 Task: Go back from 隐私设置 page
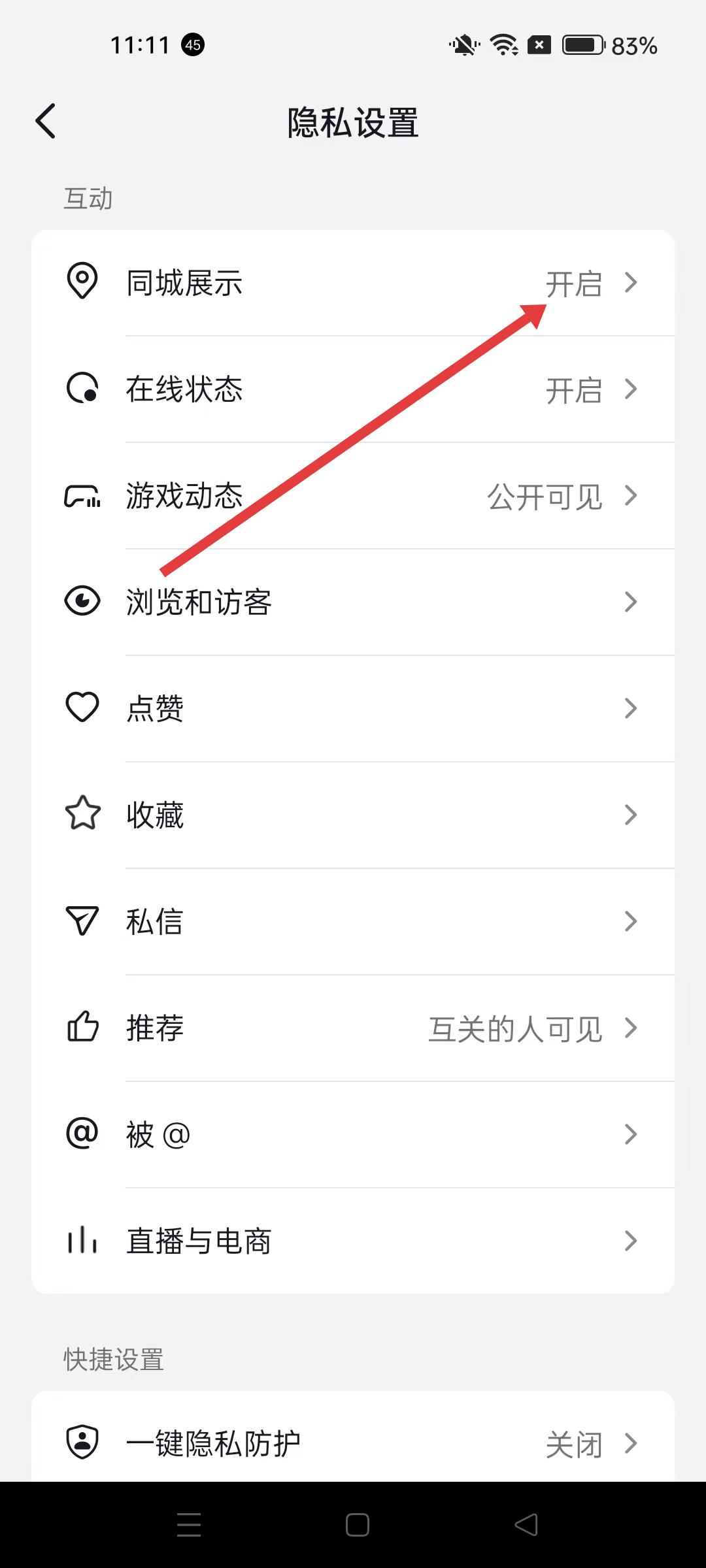(x=46, y=122)
